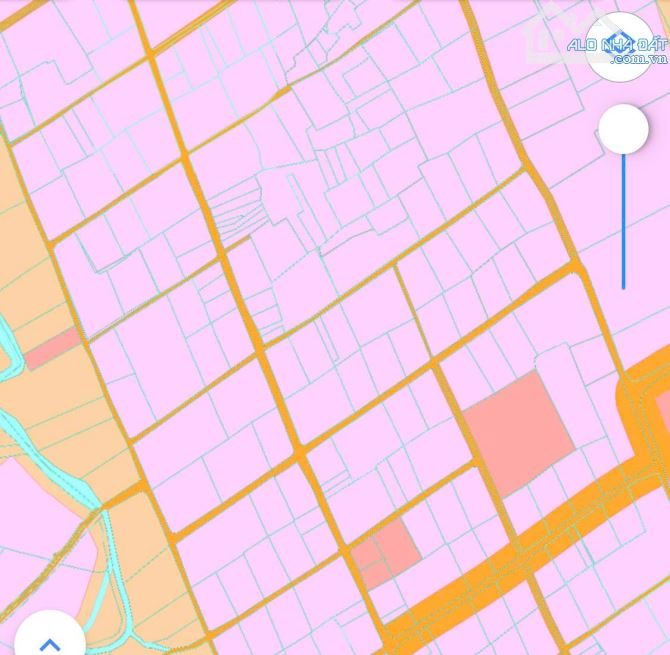Tap the vertical opacity slider handle
Screen dimensions: 670x655
[623, 129]
